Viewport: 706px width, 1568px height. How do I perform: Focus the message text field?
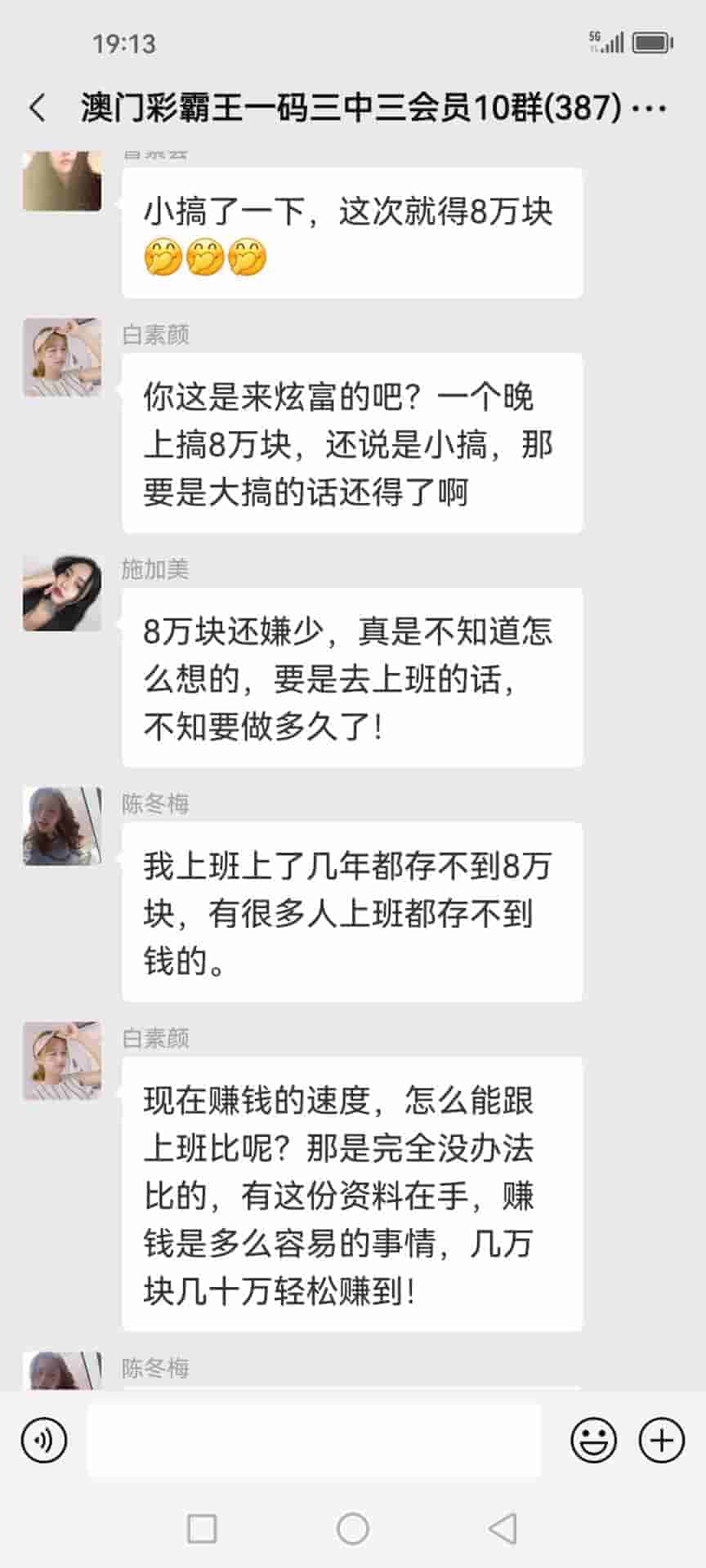[x=314, y=1440]
